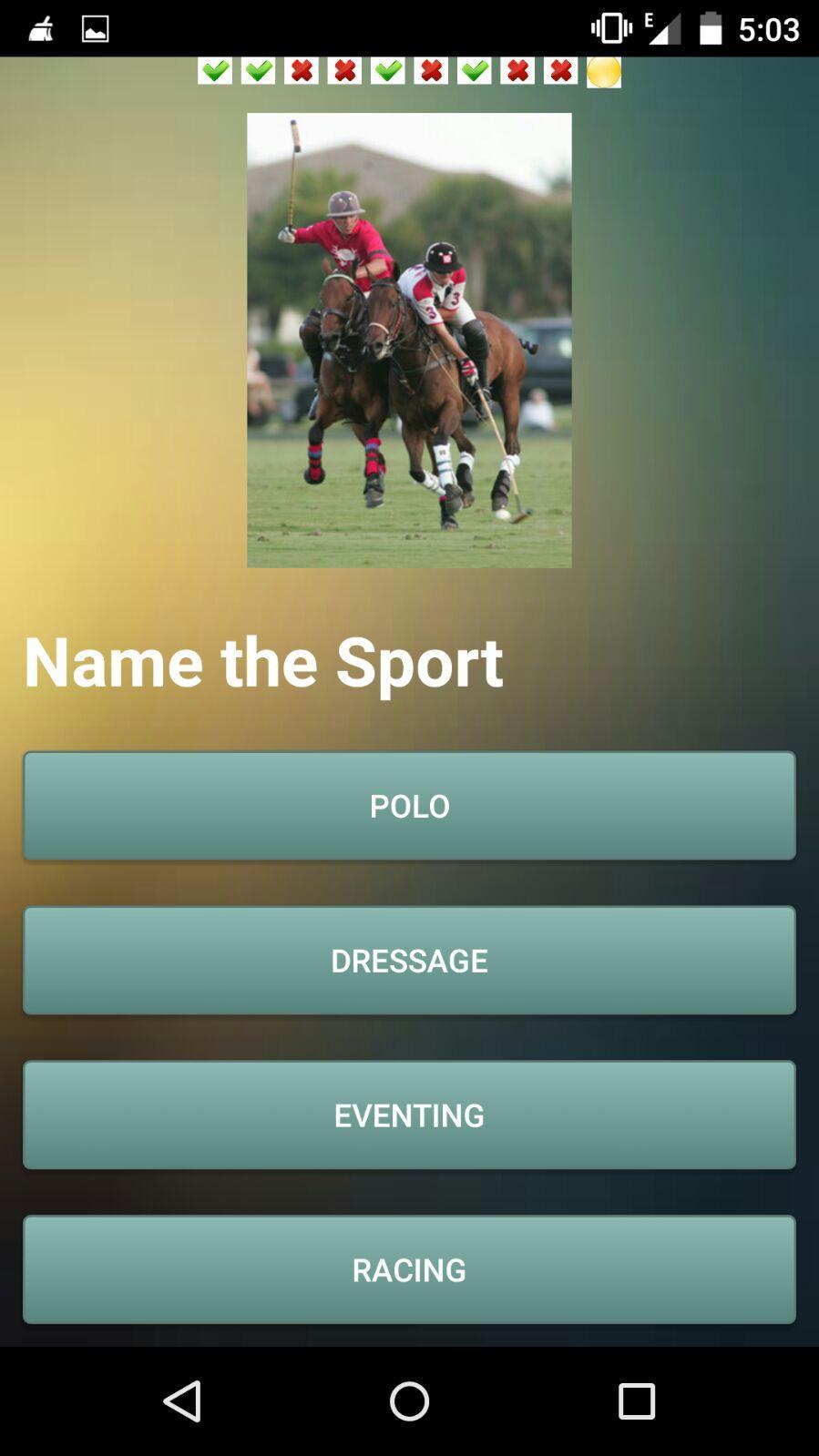Choose the EVENTING option
Viewport: 819px width, 1456px height.
pos(409,1115)
